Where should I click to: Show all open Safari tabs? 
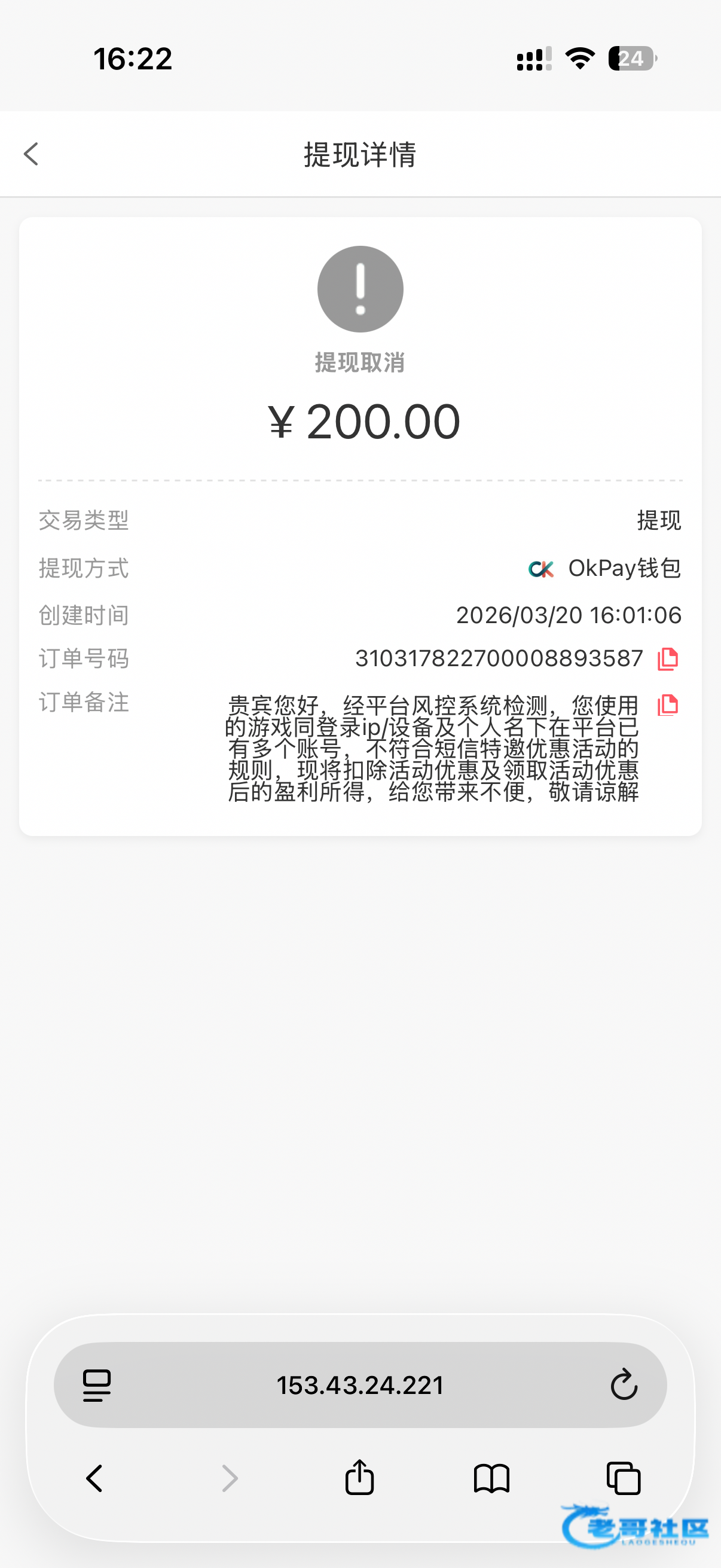click(624, 1478)
